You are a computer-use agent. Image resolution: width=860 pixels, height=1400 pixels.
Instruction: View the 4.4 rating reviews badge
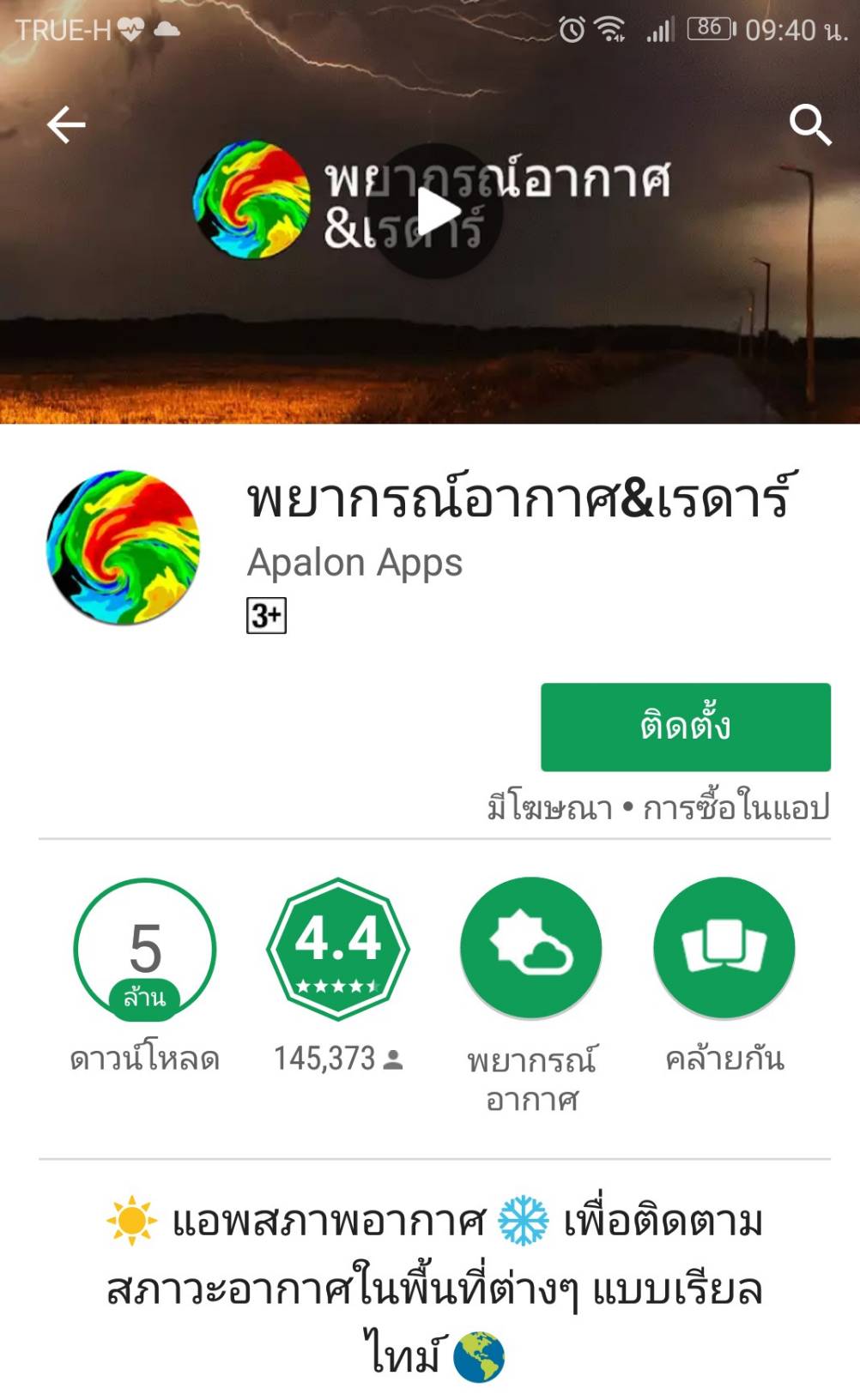pyautogui.click(x=338, y=949)
